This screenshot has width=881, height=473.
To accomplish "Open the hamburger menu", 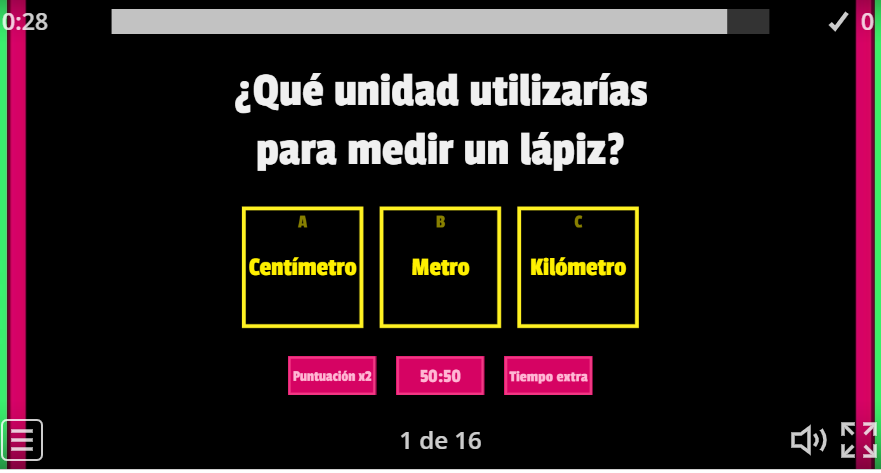I will (22, 440).
